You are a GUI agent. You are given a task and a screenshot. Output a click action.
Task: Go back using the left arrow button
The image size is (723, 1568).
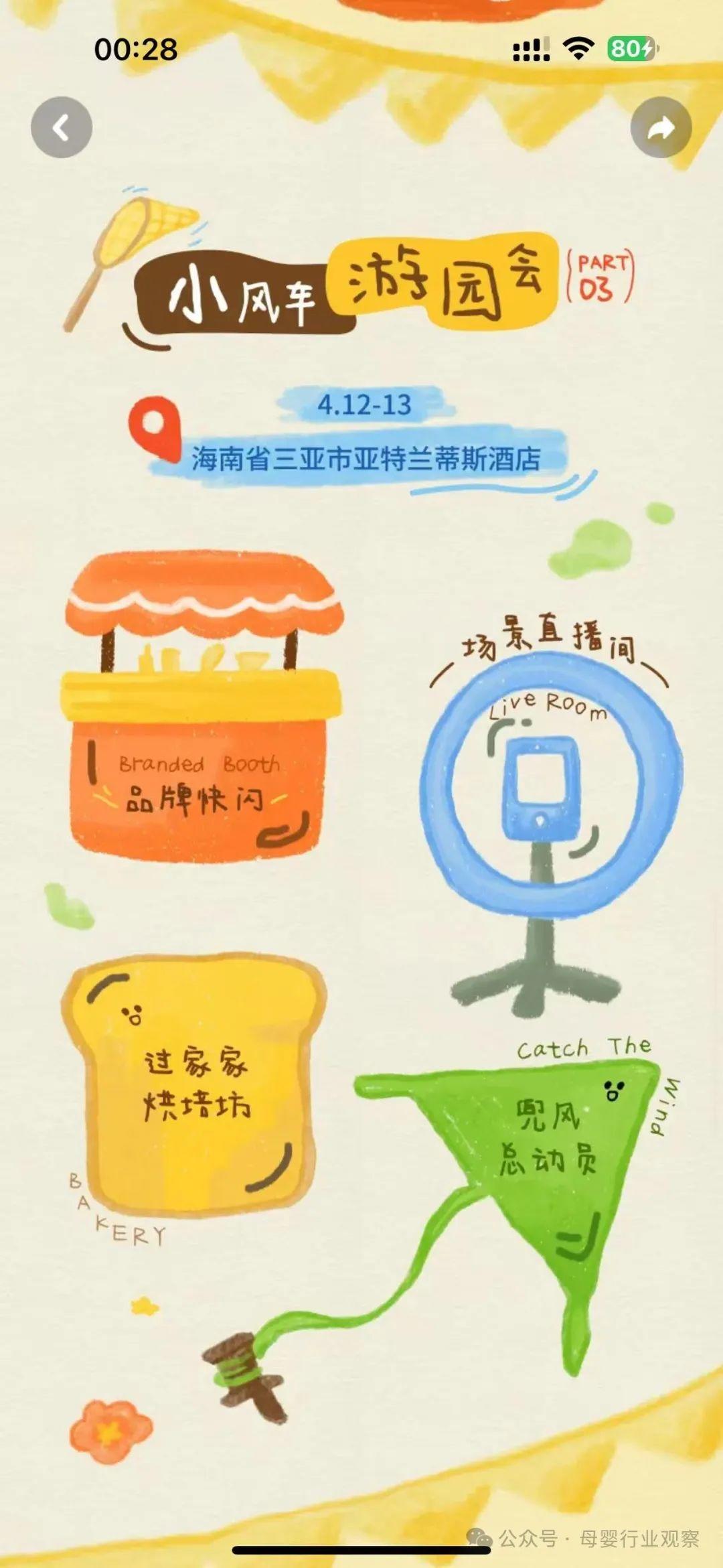click(x=62, y=127)
